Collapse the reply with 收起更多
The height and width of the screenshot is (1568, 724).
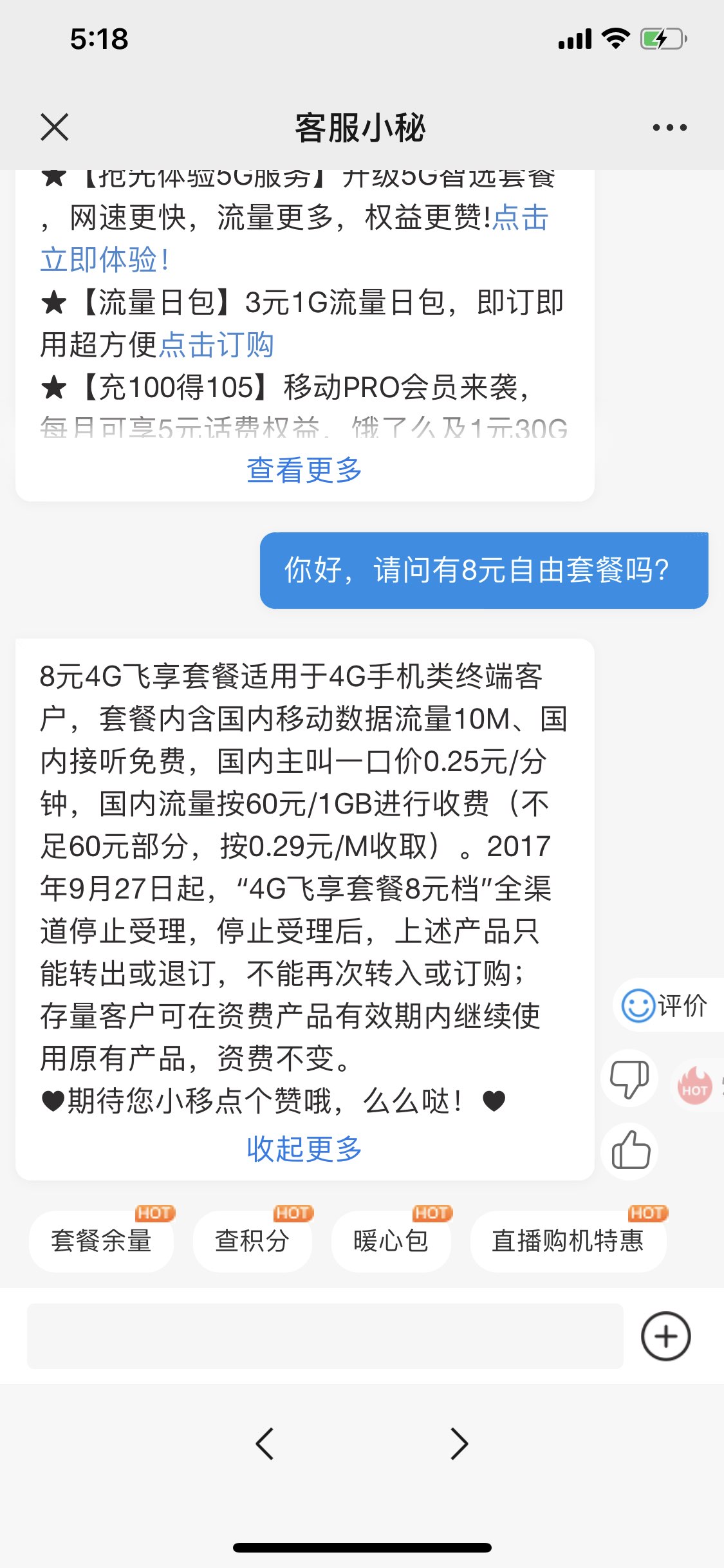point(304,1149)
